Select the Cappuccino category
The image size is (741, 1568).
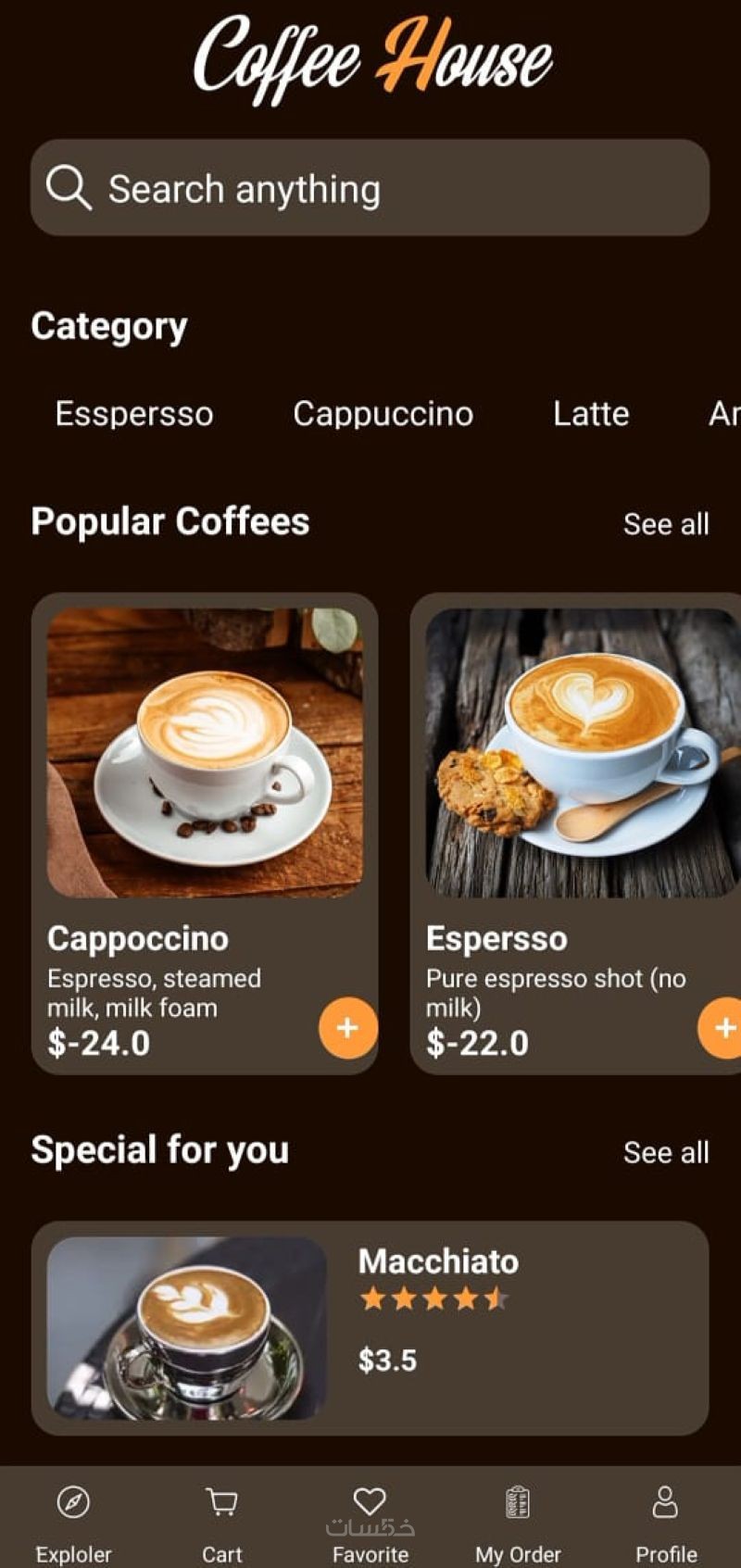pyautogui.click(x=383, y=413)
